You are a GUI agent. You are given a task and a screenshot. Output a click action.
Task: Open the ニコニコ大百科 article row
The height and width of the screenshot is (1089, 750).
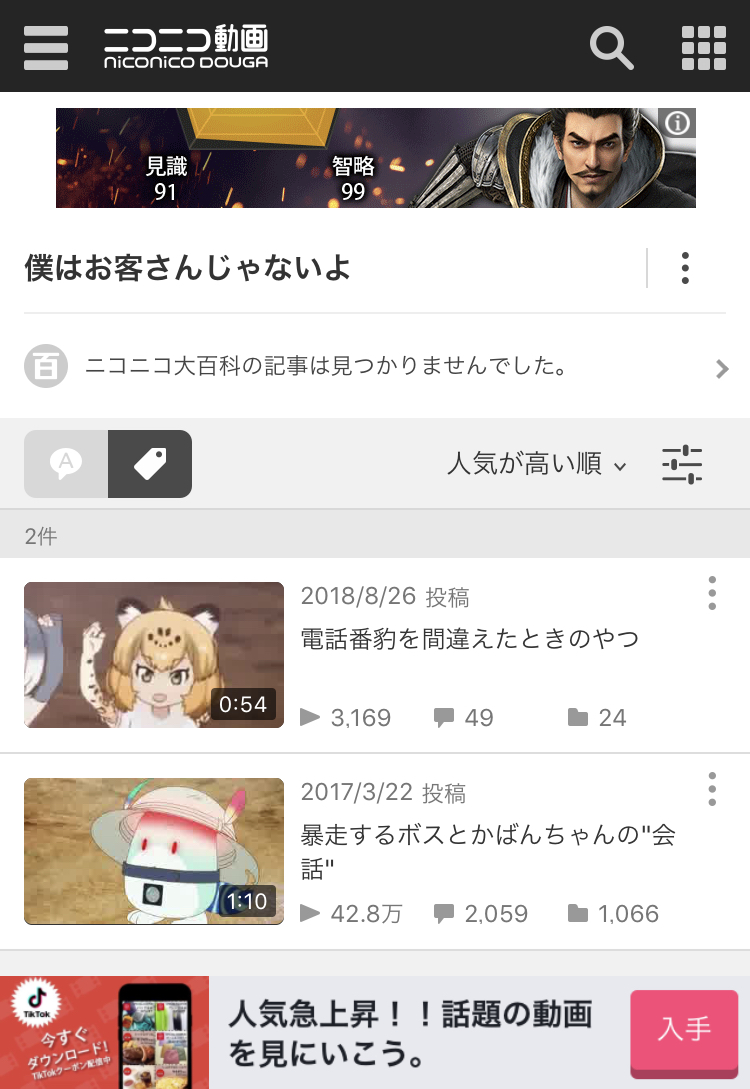pyautogui.click(x=375, y=367)
